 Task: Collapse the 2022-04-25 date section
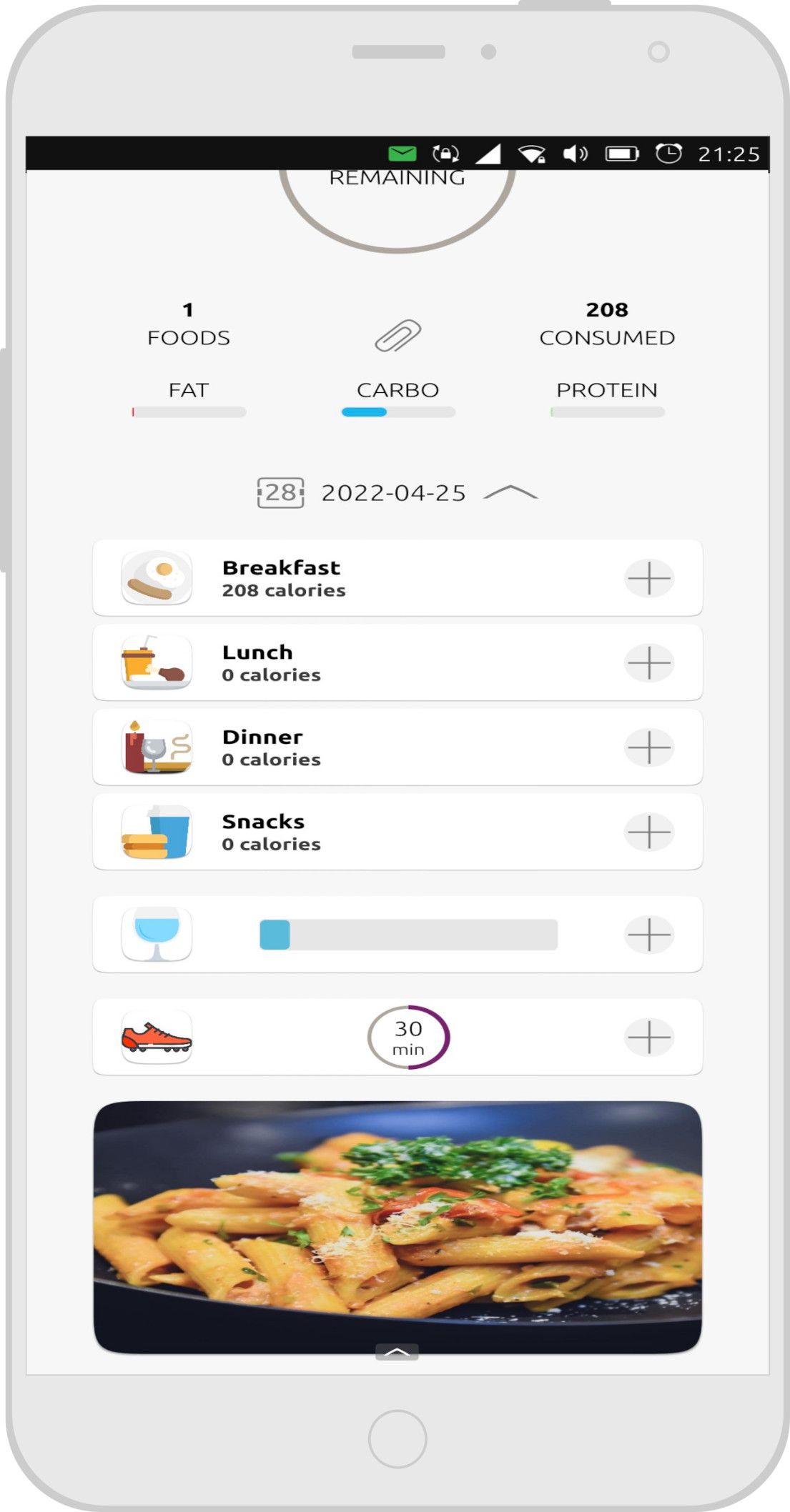pos(510,492)
